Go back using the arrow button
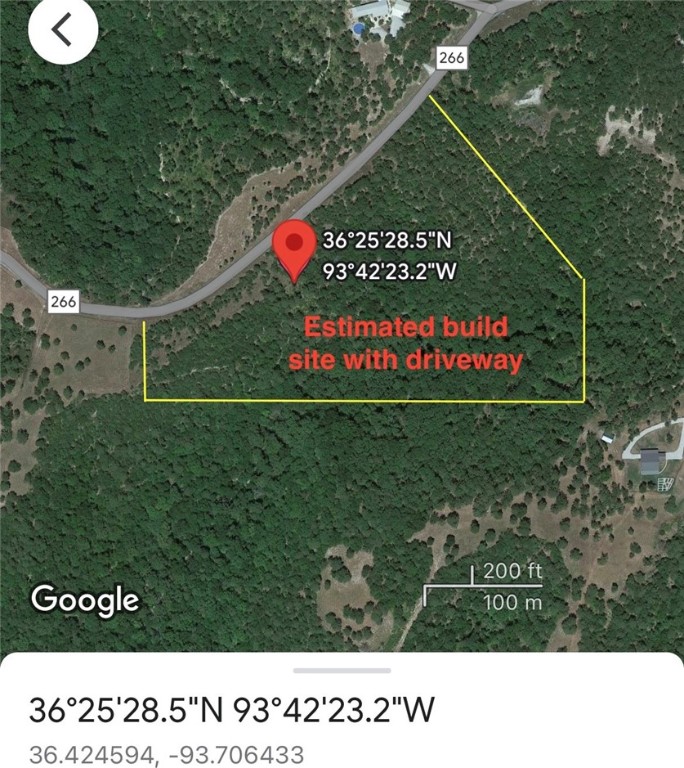The image size is (684, 768). click(63, 31)
